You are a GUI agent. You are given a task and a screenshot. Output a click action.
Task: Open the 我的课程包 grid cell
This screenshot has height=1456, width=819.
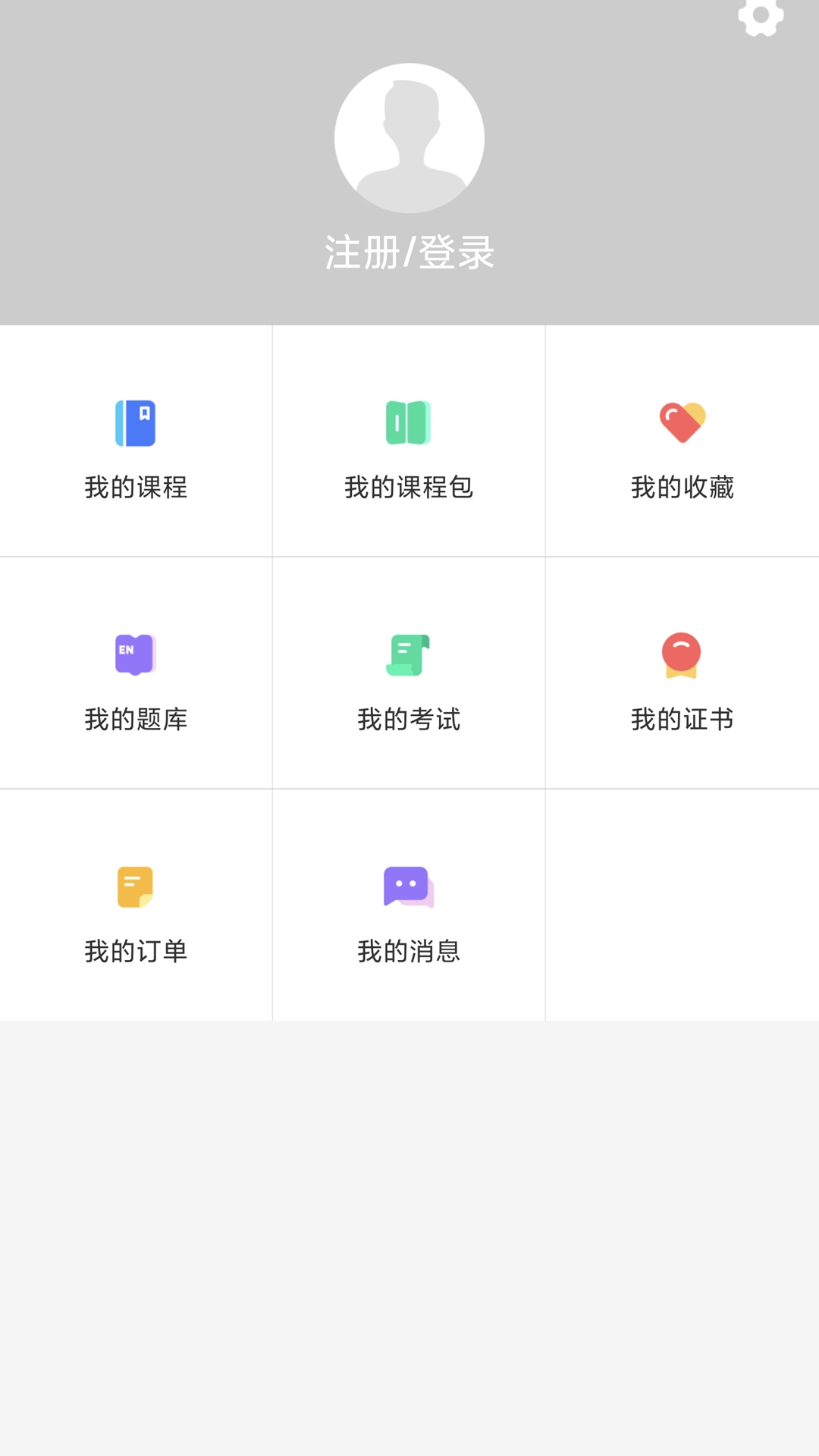[409, 441]
